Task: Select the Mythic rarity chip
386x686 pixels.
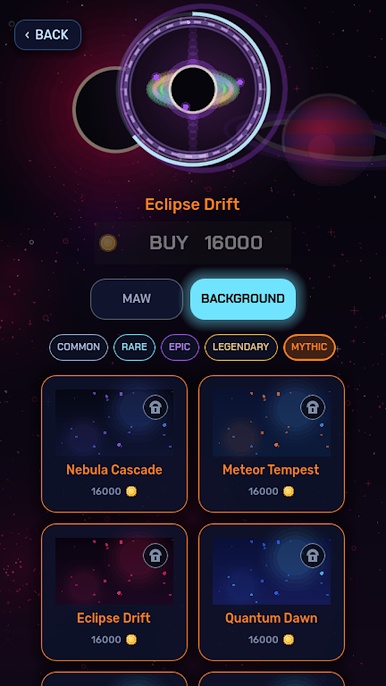Action: click(309, 347)
